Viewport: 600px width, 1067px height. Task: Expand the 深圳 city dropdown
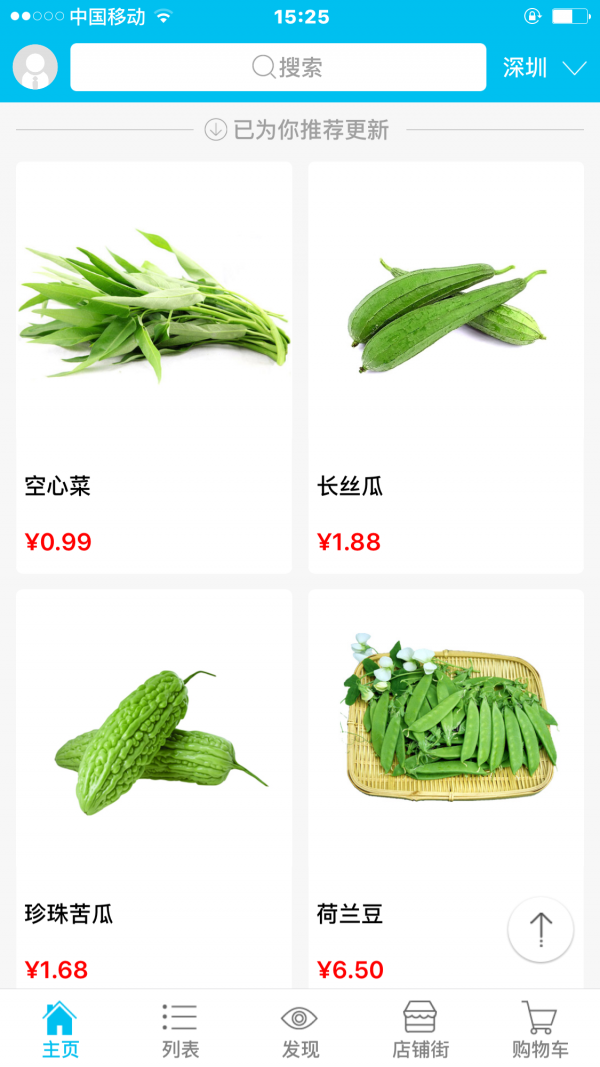click(x=544, y=68)
